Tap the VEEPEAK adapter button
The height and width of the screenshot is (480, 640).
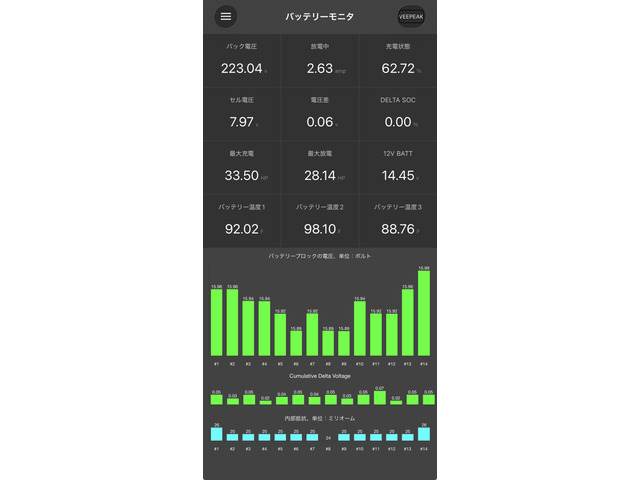coord(411,16)
